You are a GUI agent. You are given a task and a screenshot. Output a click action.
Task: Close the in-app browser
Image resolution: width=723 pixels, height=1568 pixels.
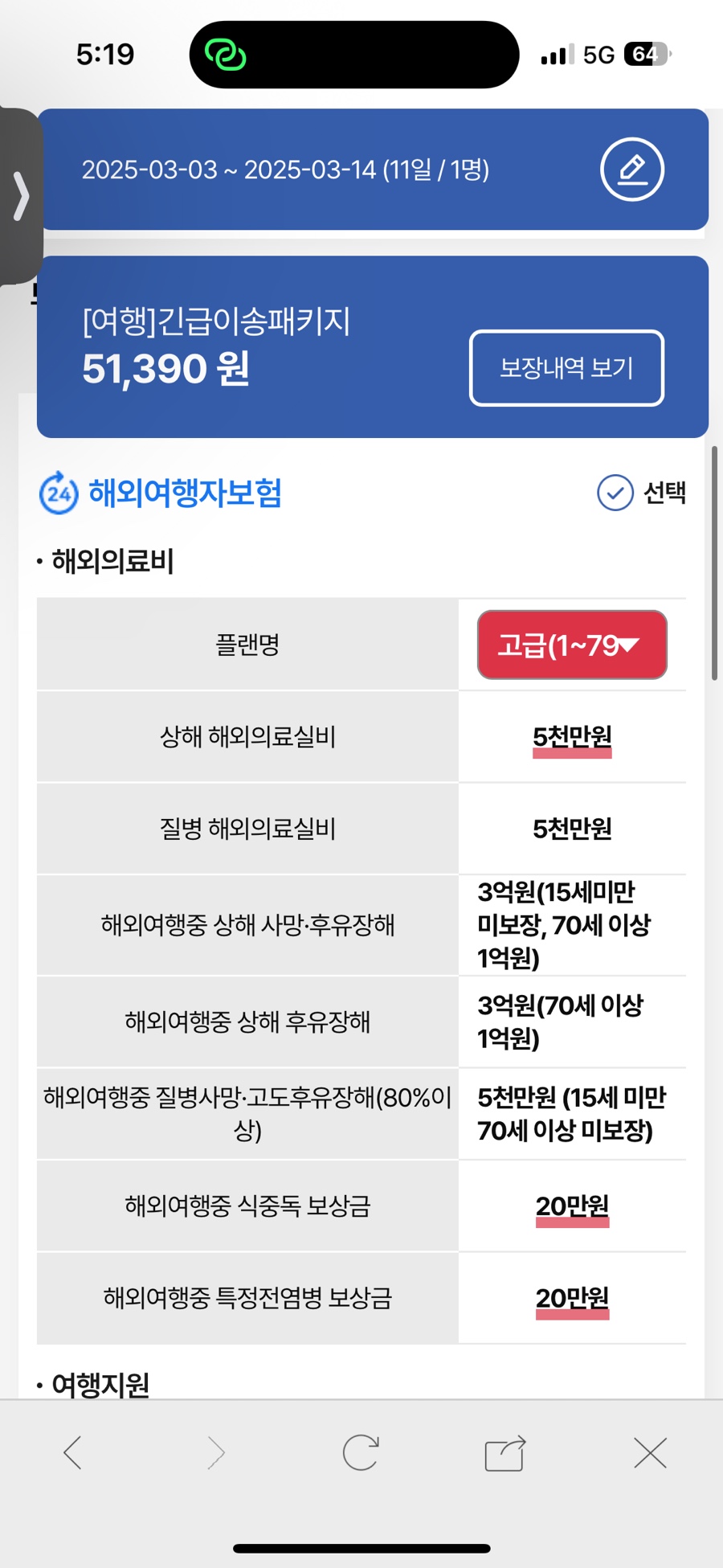point(650,1453)
